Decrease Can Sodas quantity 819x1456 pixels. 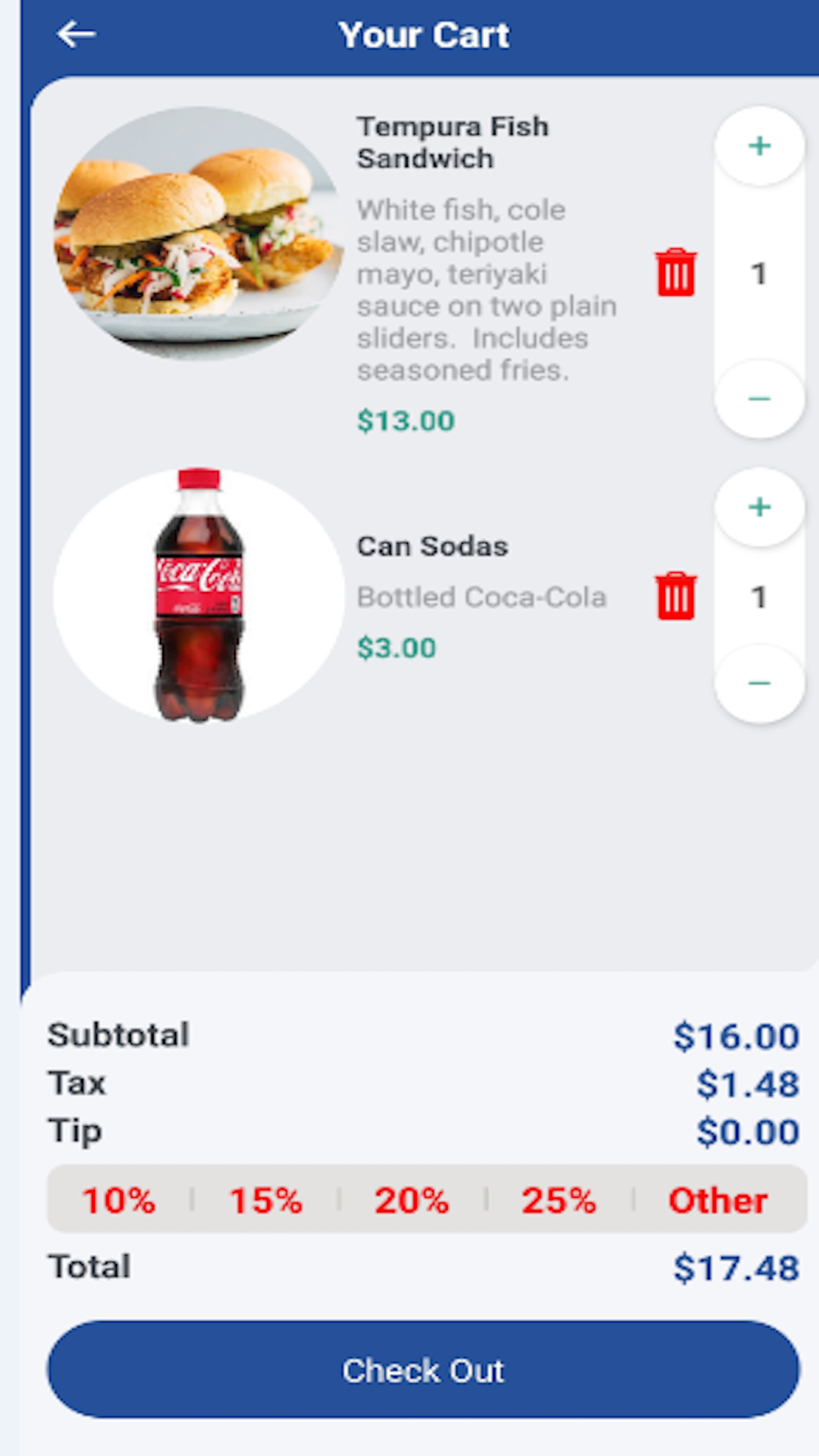[759, 683]
